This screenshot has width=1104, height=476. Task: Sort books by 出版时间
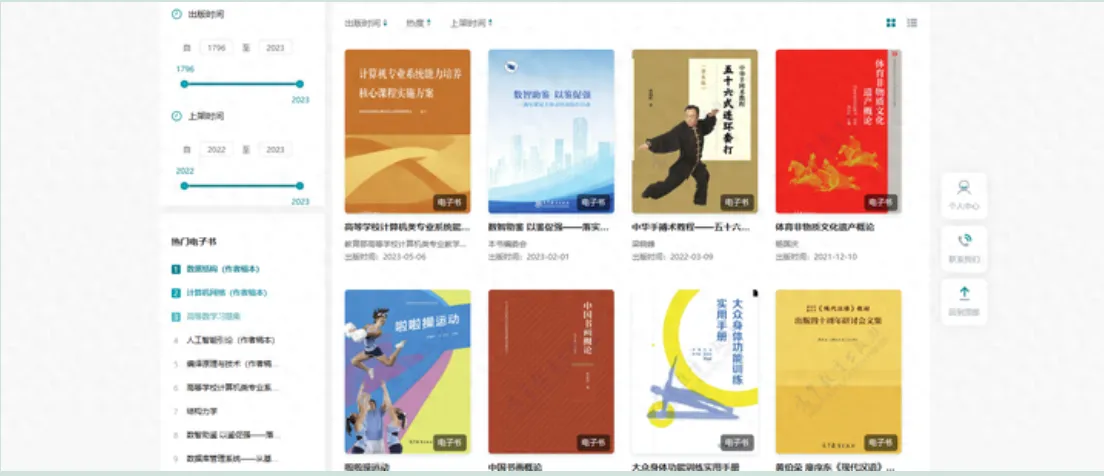click(x=365, y=23)
